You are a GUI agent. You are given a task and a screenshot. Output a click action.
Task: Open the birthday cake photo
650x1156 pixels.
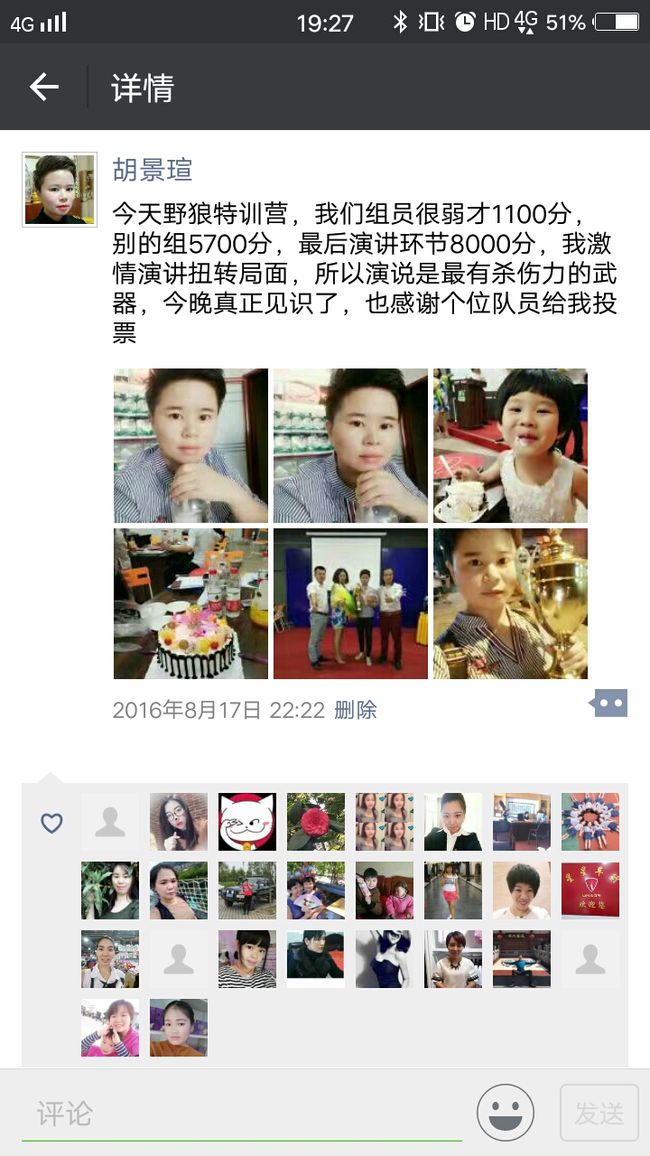pos(191,603)
